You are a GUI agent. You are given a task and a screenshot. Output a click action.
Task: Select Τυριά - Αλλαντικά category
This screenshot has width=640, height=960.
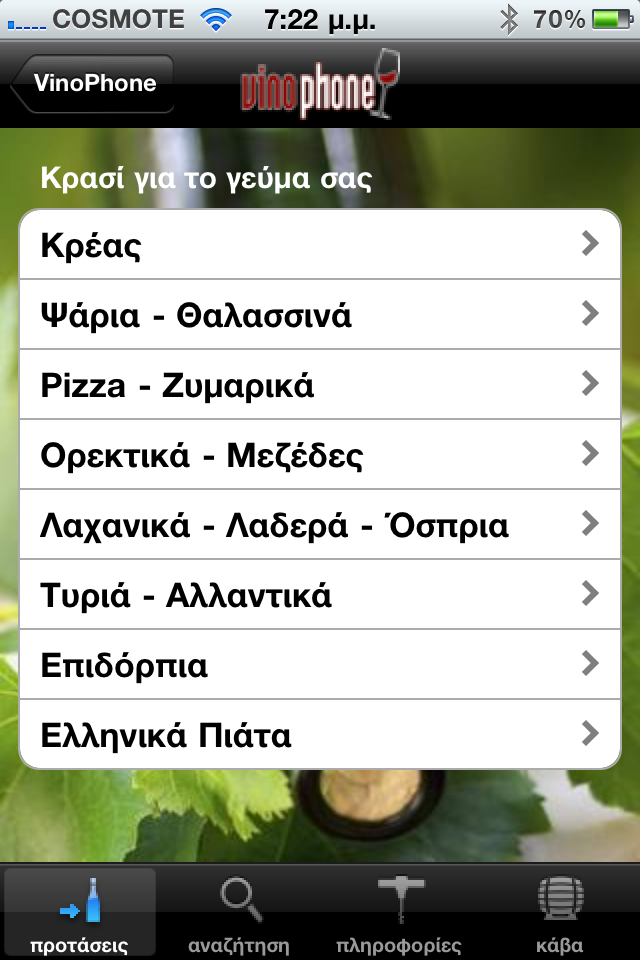coord(320,595)
